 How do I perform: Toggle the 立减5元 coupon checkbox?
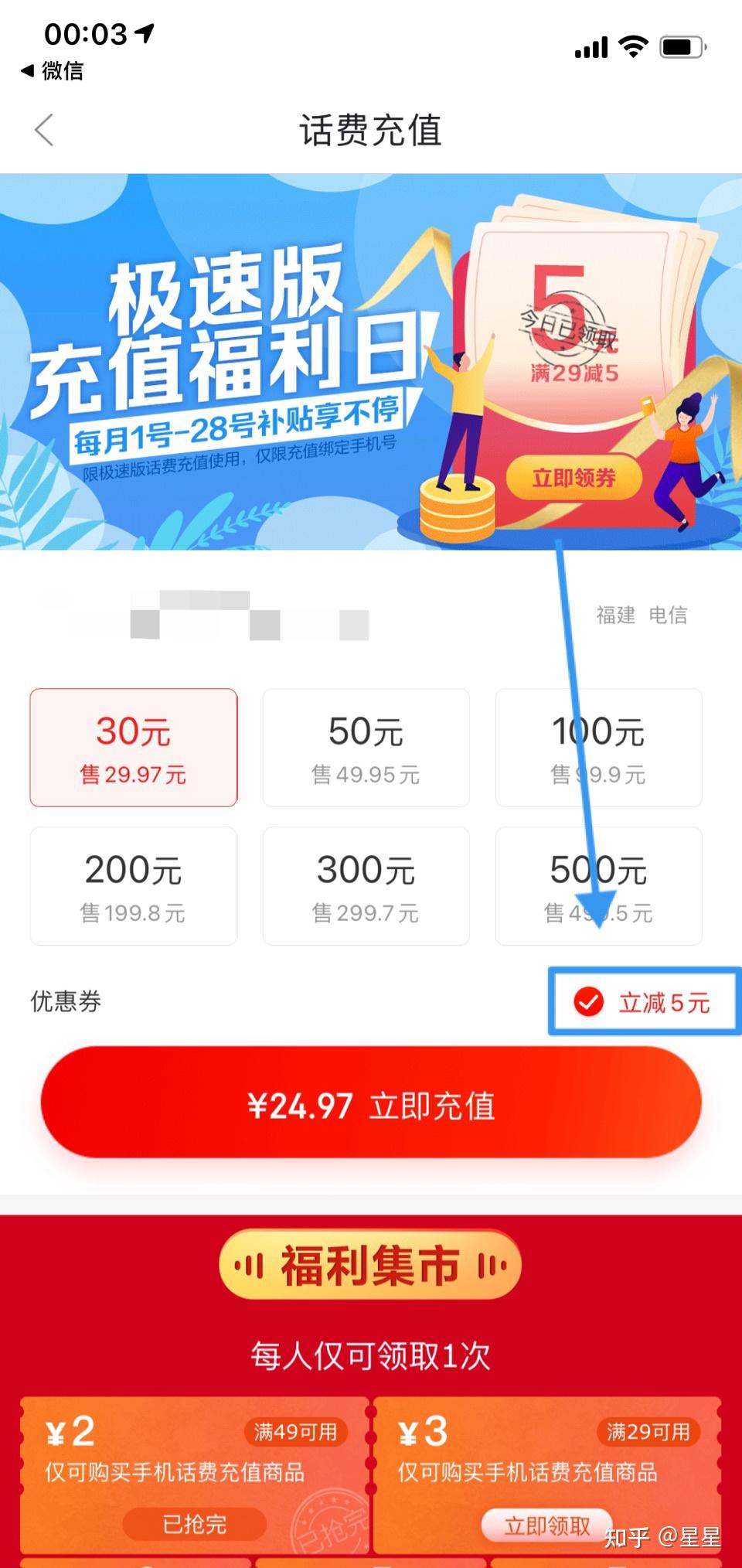tap(589, 1002)
